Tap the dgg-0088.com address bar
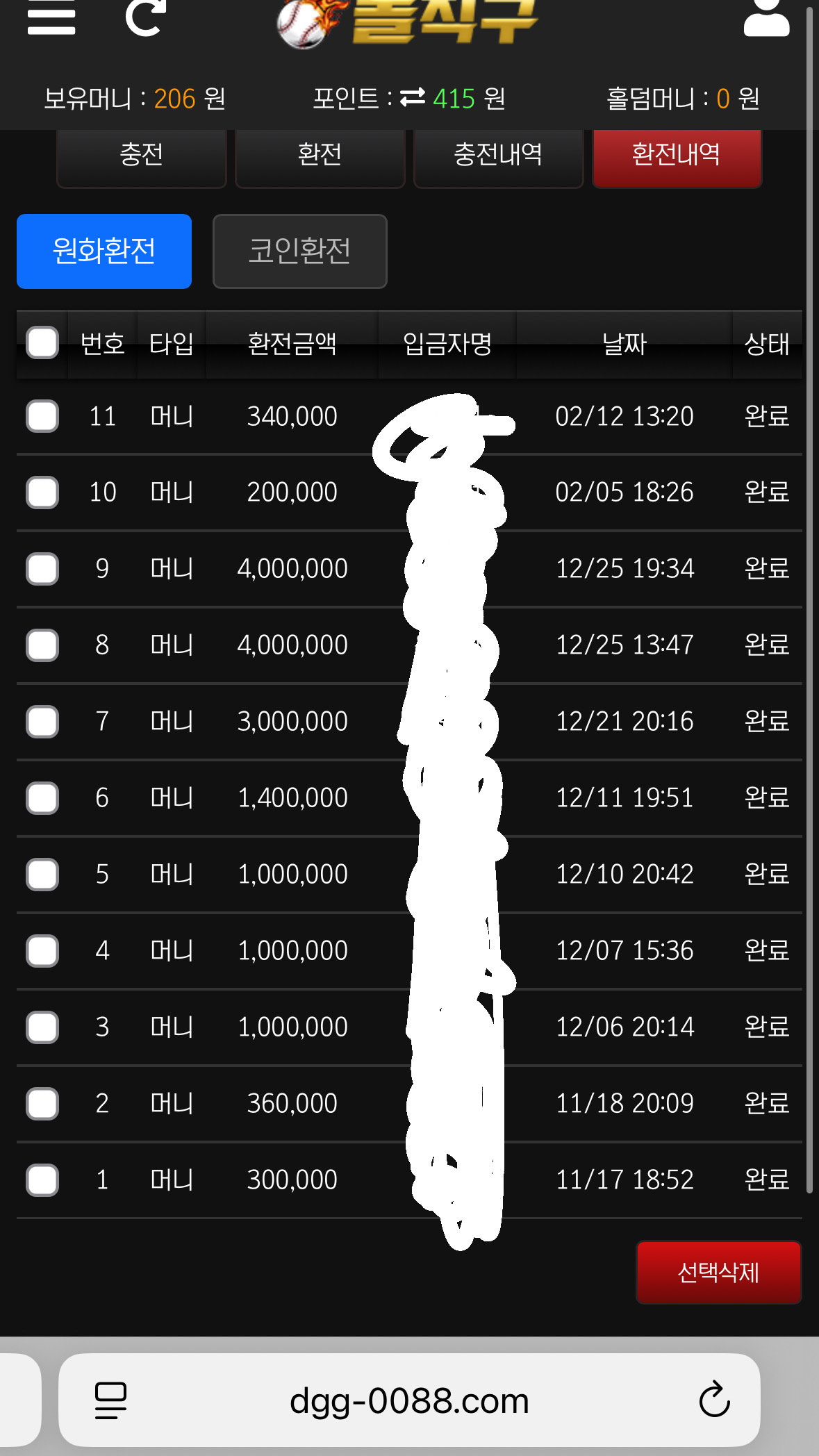The width and height of the screenshot is (819, 1456). point(409,1400)
